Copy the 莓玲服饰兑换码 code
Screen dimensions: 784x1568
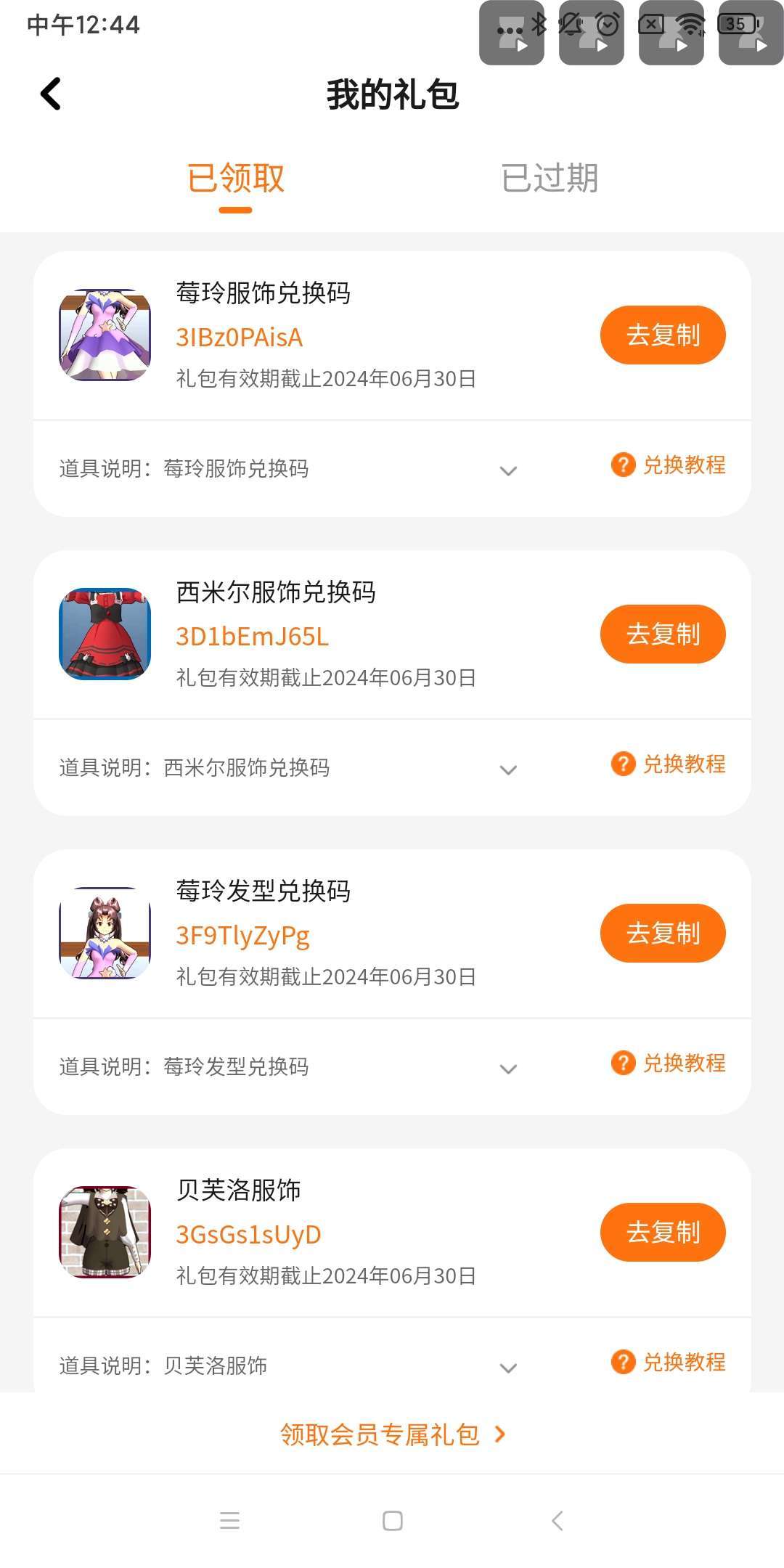[x=662, y=335]
